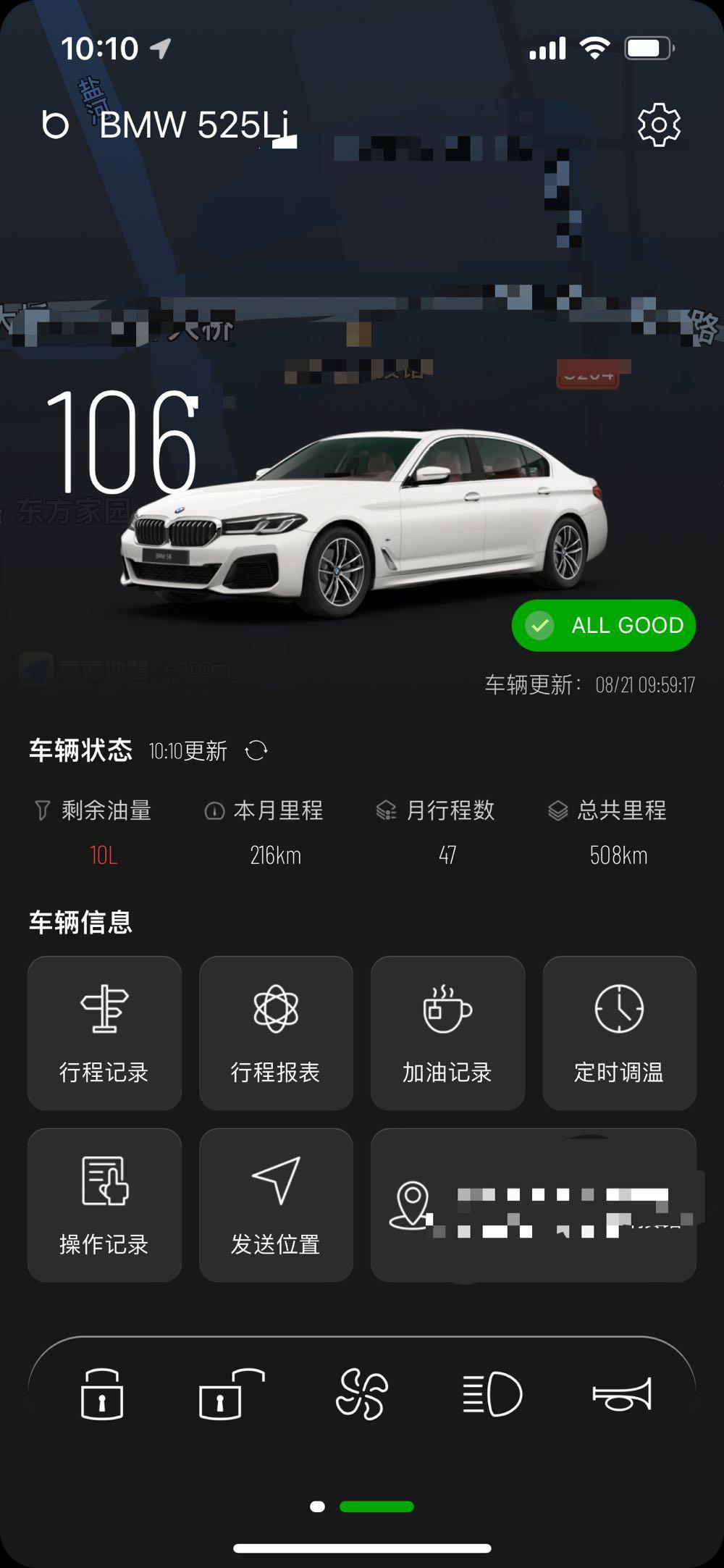This screenshot has width=724, height=1568.
Task: Unlock the car with the open padlock icon
Action: (x=231, y=1394)
